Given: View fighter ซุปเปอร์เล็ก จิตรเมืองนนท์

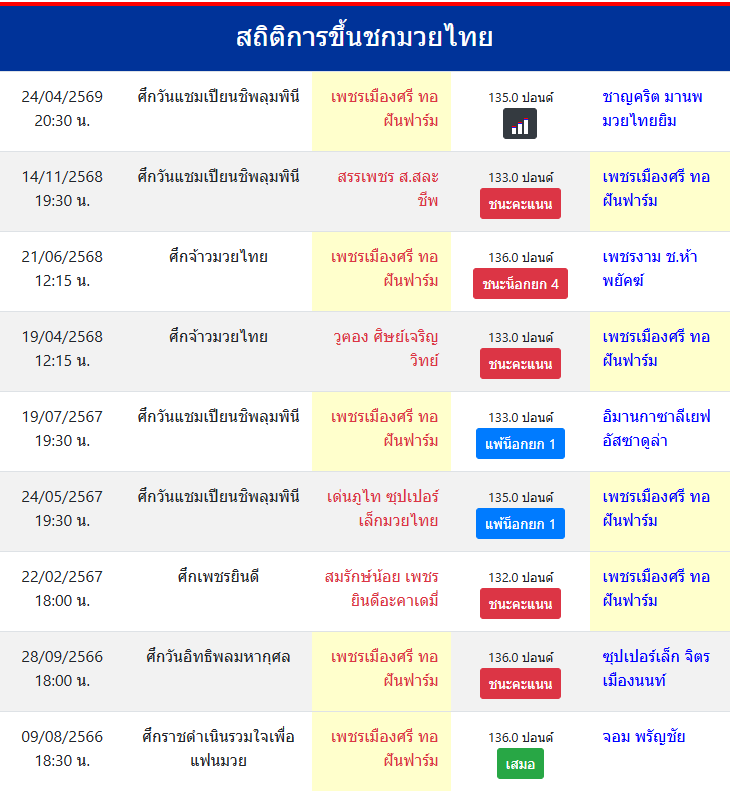Looking at the screenshot, I should coord(656,669).
